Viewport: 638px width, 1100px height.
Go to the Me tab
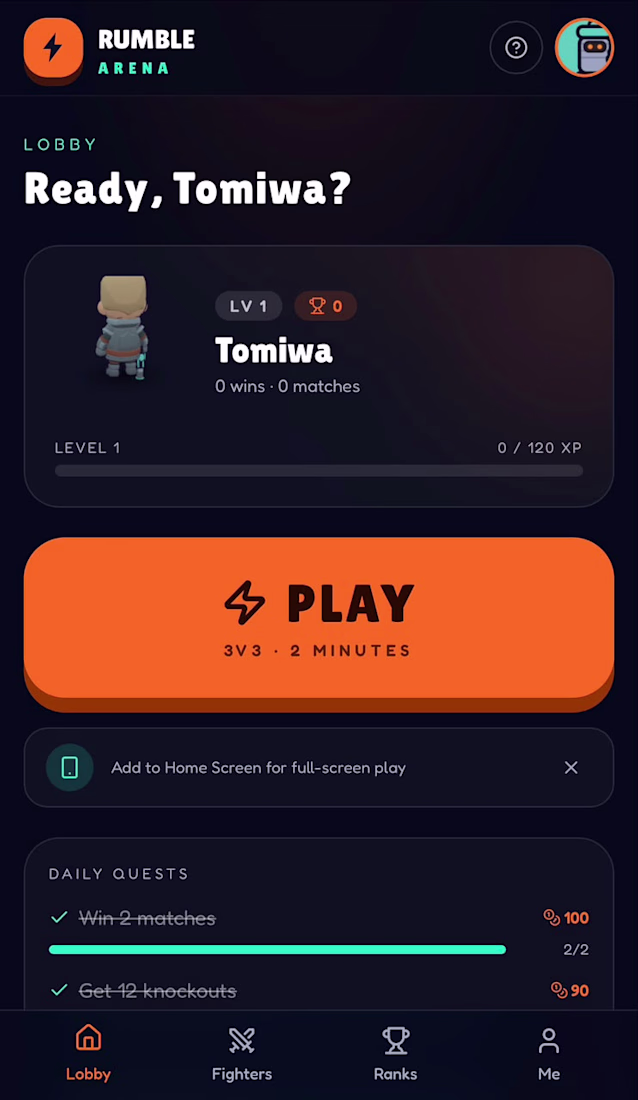click(549, 1054)
